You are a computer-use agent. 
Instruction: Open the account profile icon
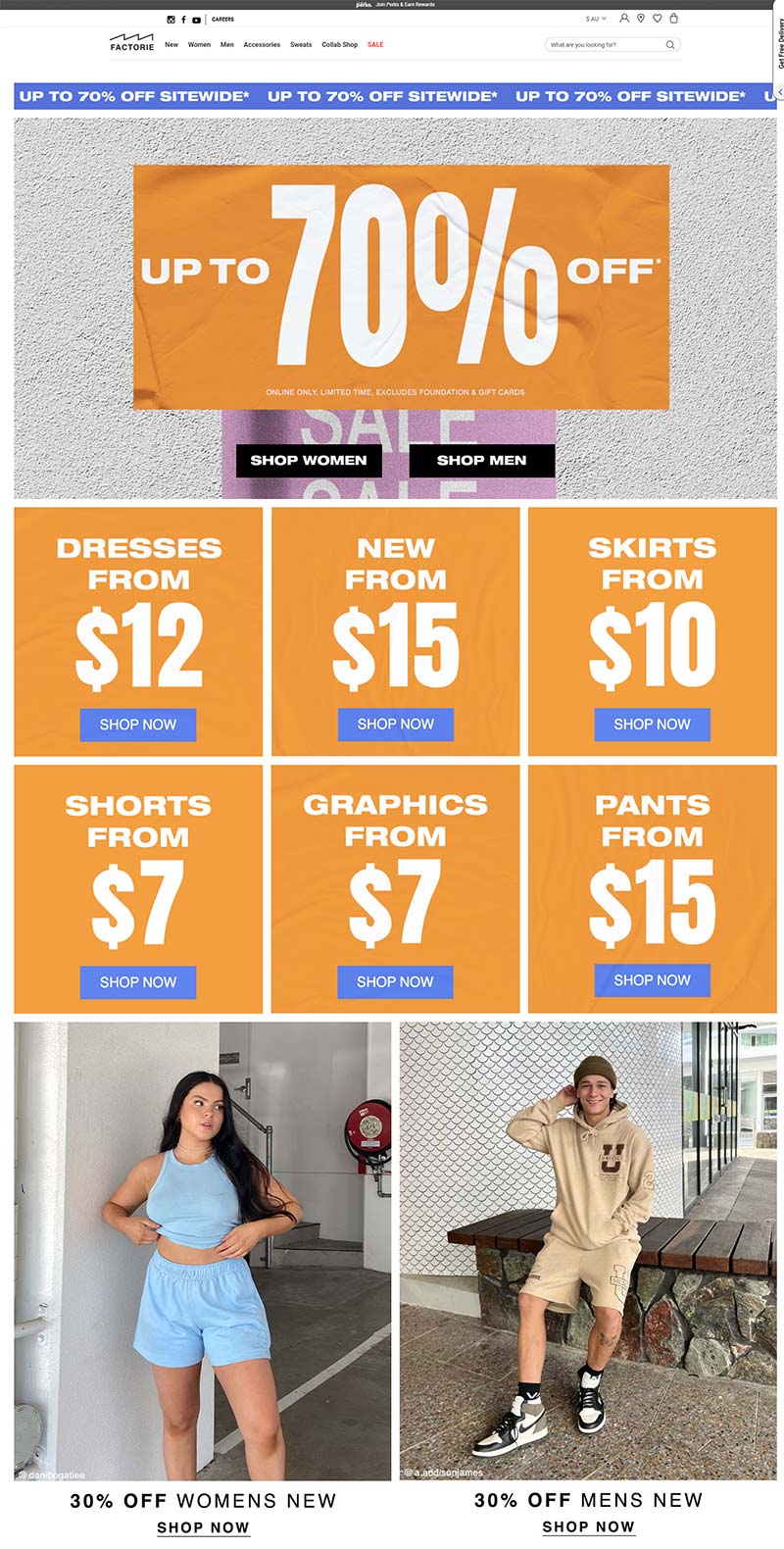(x=624, y=19)
